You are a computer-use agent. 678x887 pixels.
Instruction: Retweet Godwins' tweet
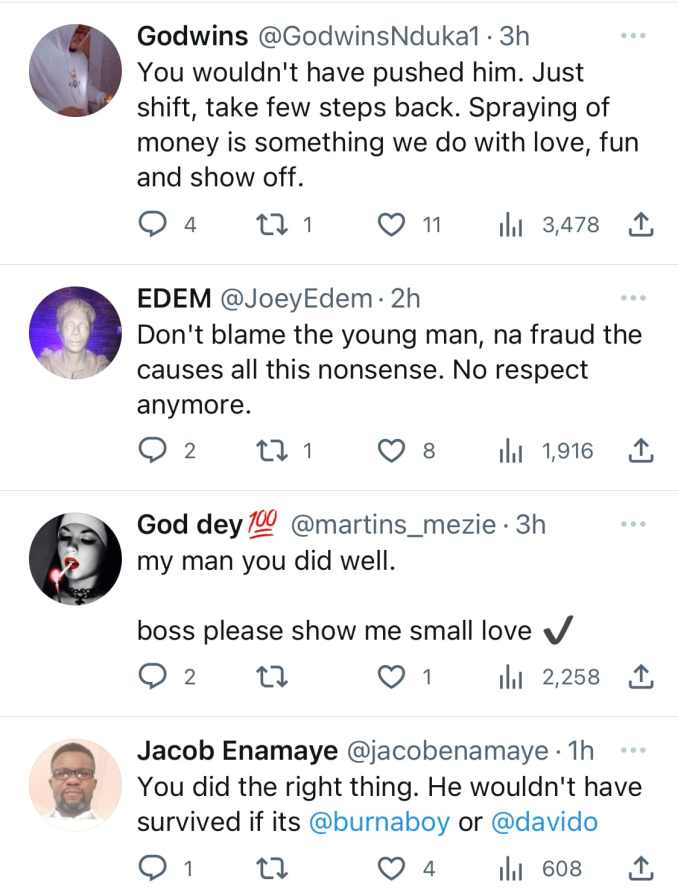coord(270,225)
